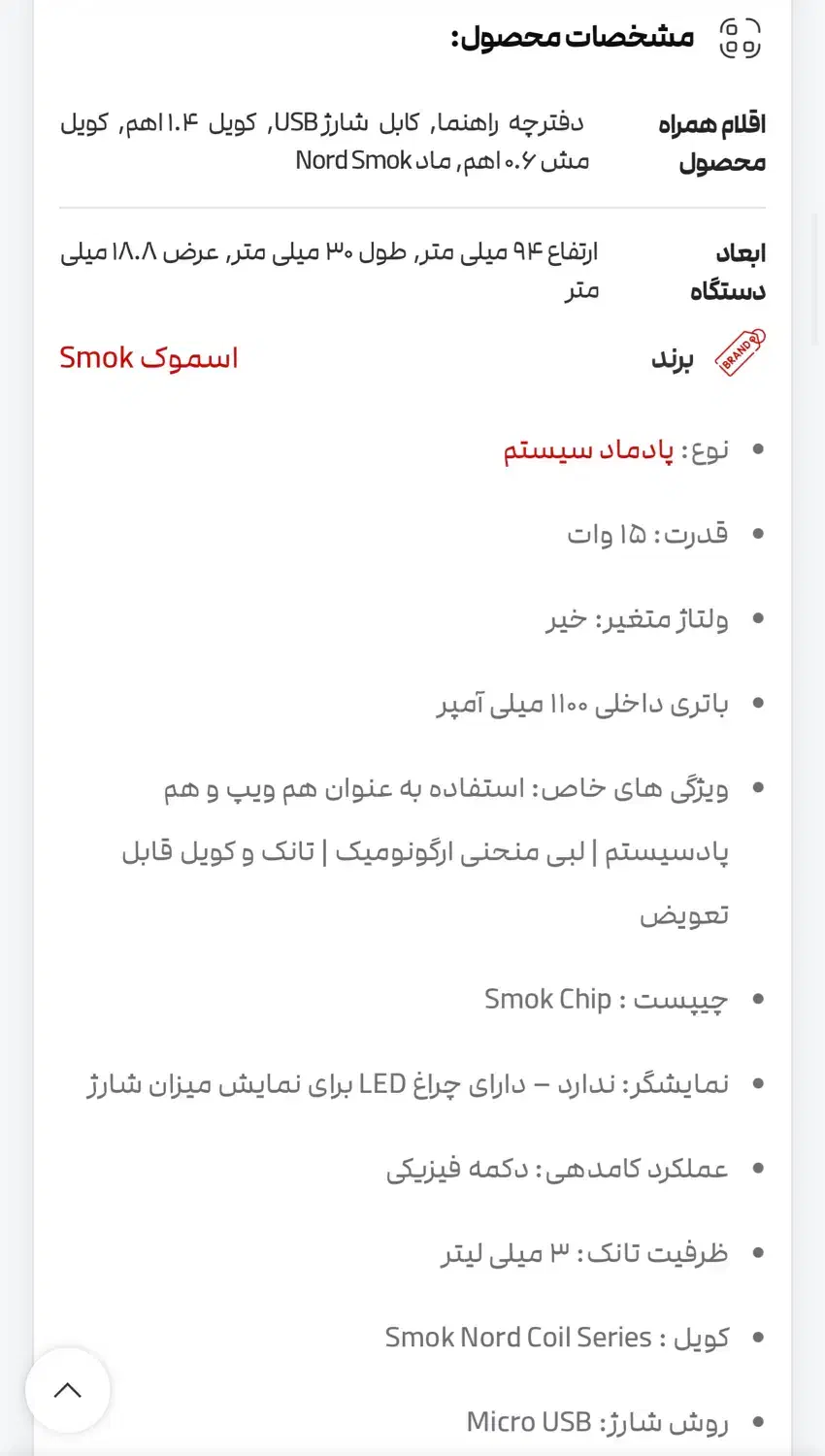Click the bullet icon next to قدرت

(758, 533)
